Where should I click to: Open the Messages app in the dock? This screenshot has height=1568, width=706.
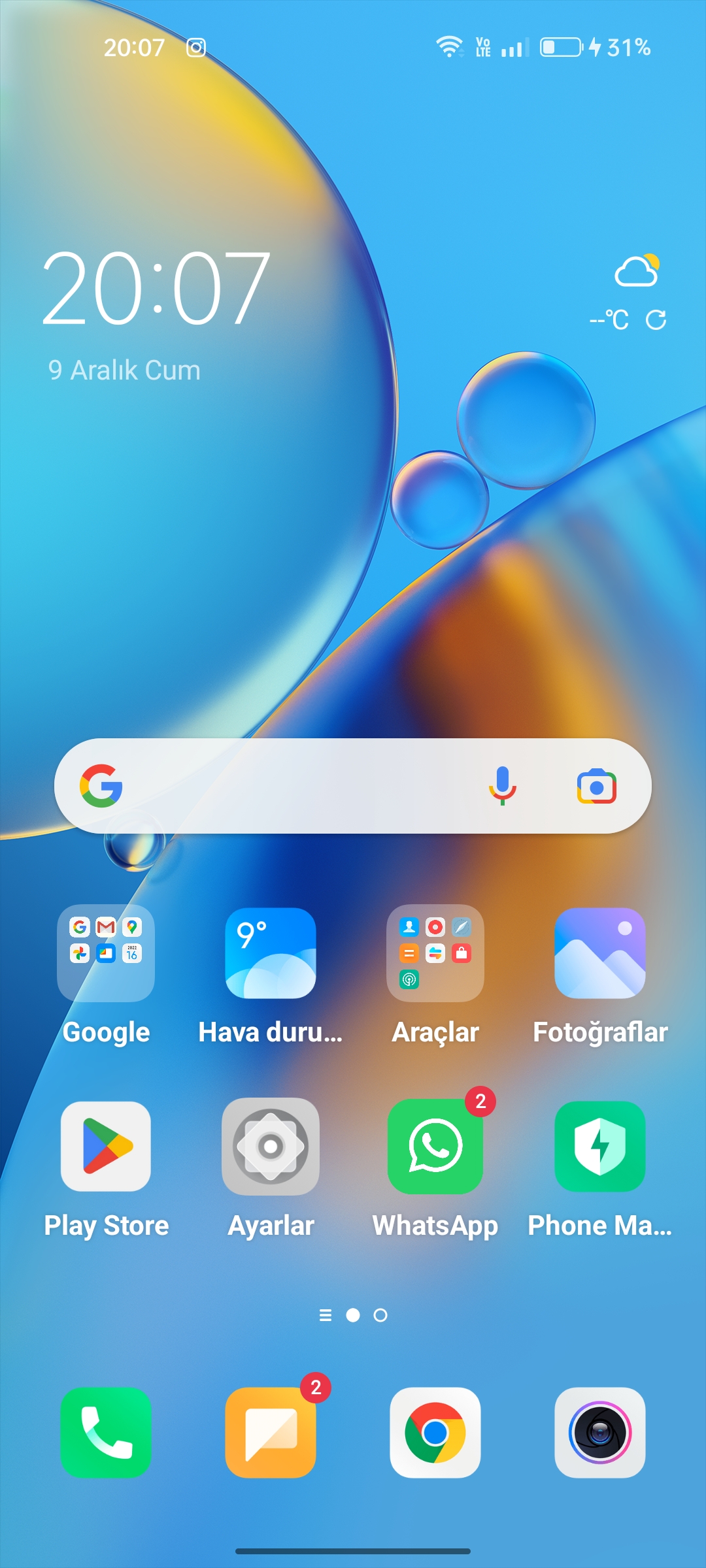click(x=271, y=1433)
